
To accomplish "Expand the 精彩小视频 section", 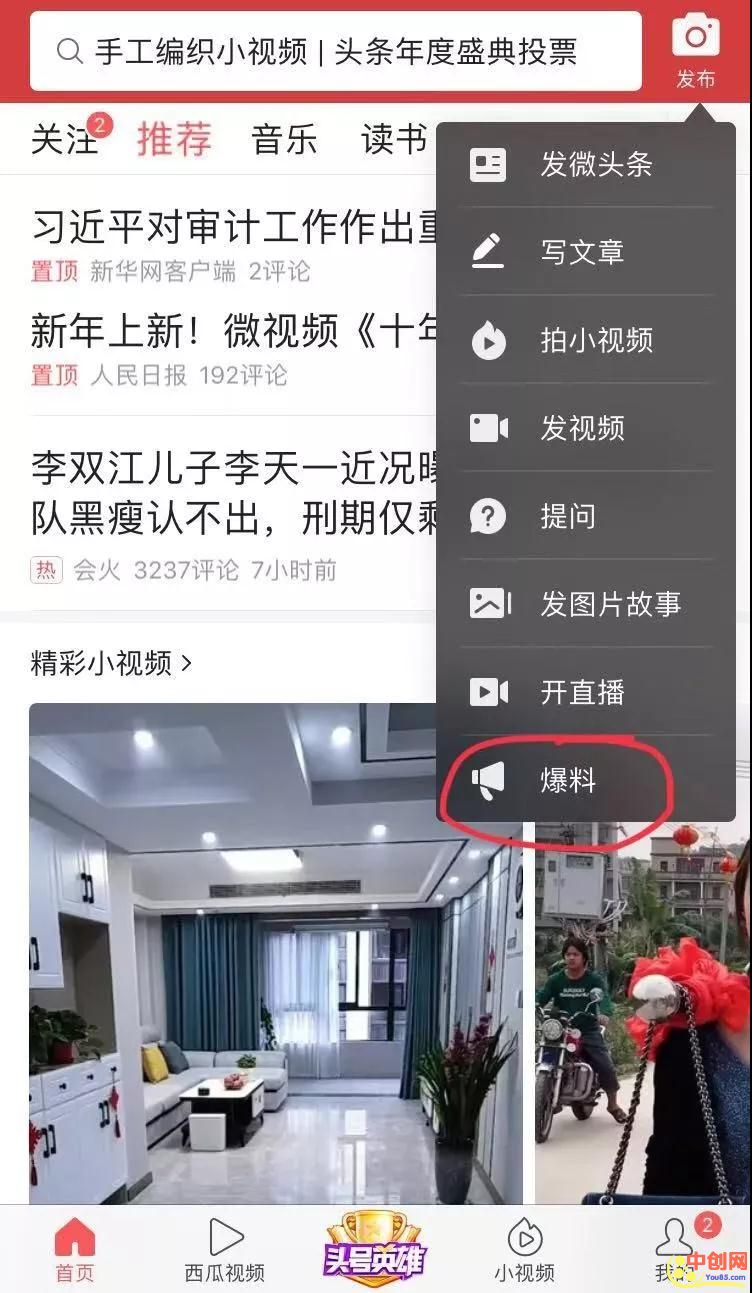I will [x=111, y=663].
